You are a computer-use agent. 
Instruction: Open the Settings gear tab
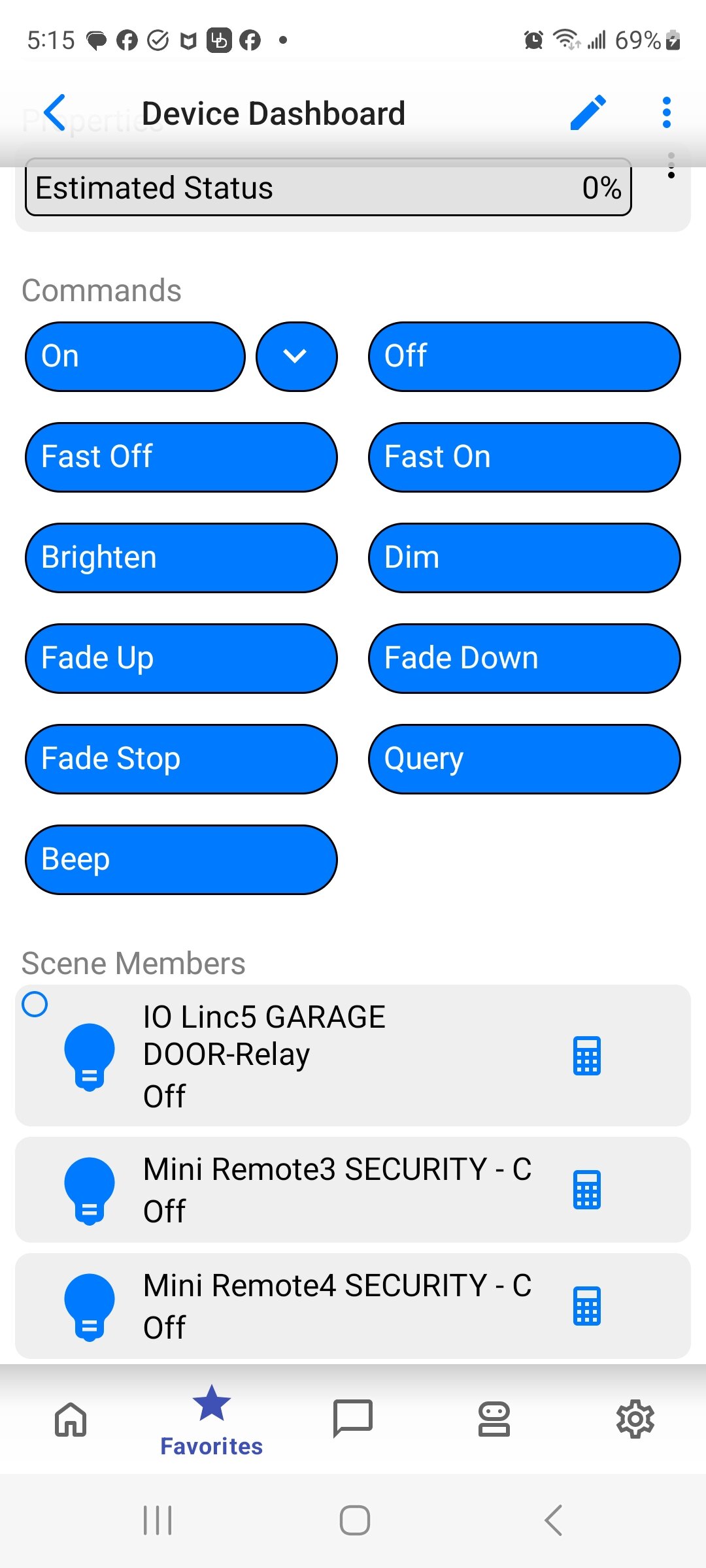tap(635, 1419)
